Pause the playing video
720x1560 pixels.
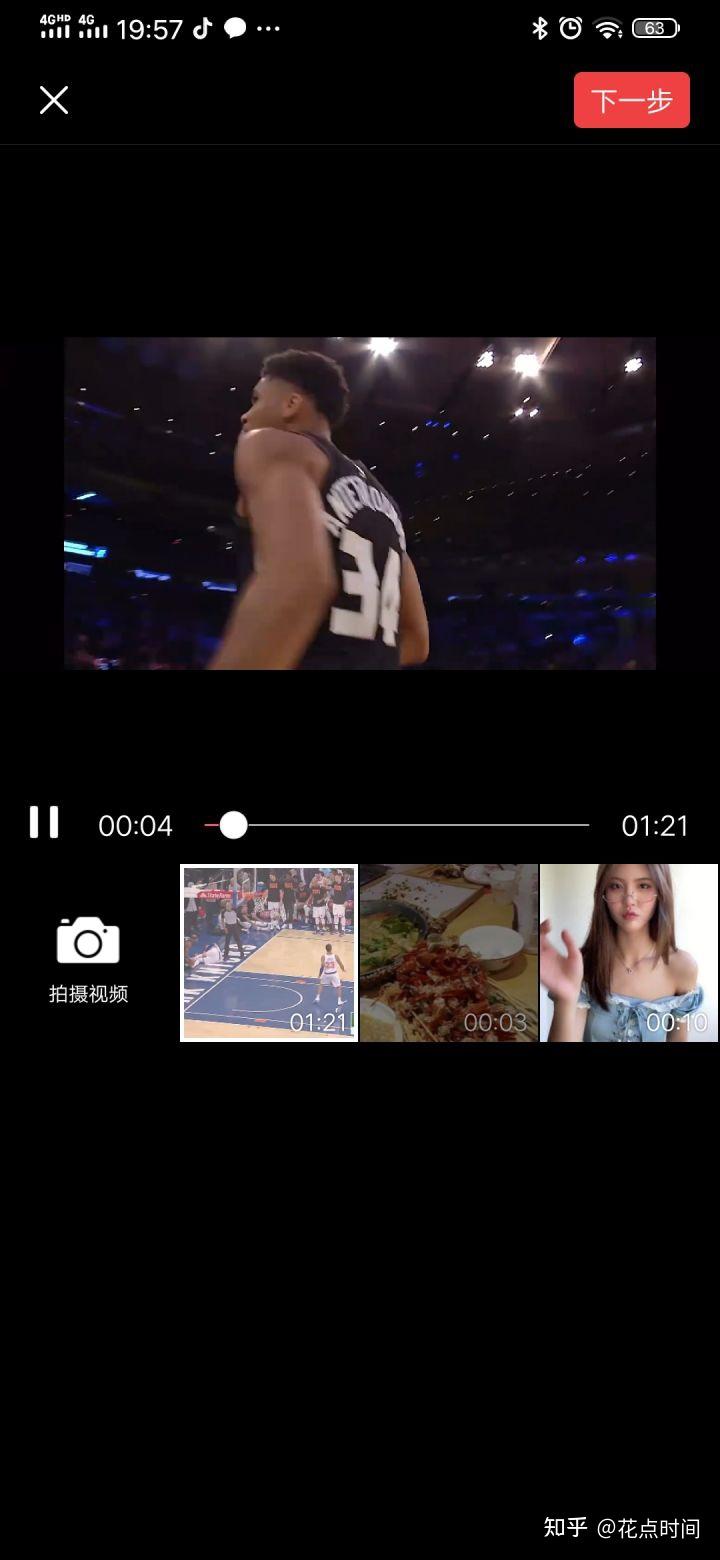(x=44, y=823)
